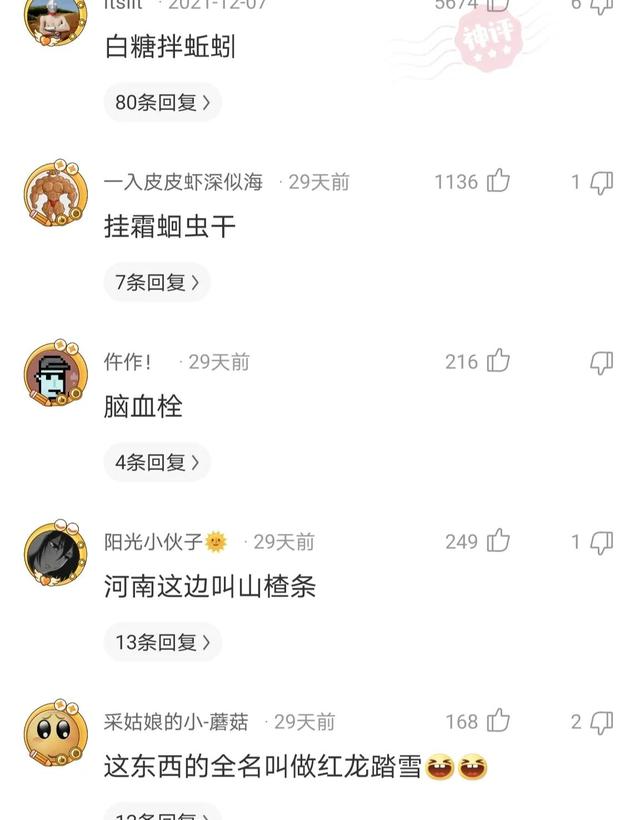The width and height of the screenshot is (640, 820).
Task: Dislike the comment about 红龙踏雪
Action: pos(601,722)
